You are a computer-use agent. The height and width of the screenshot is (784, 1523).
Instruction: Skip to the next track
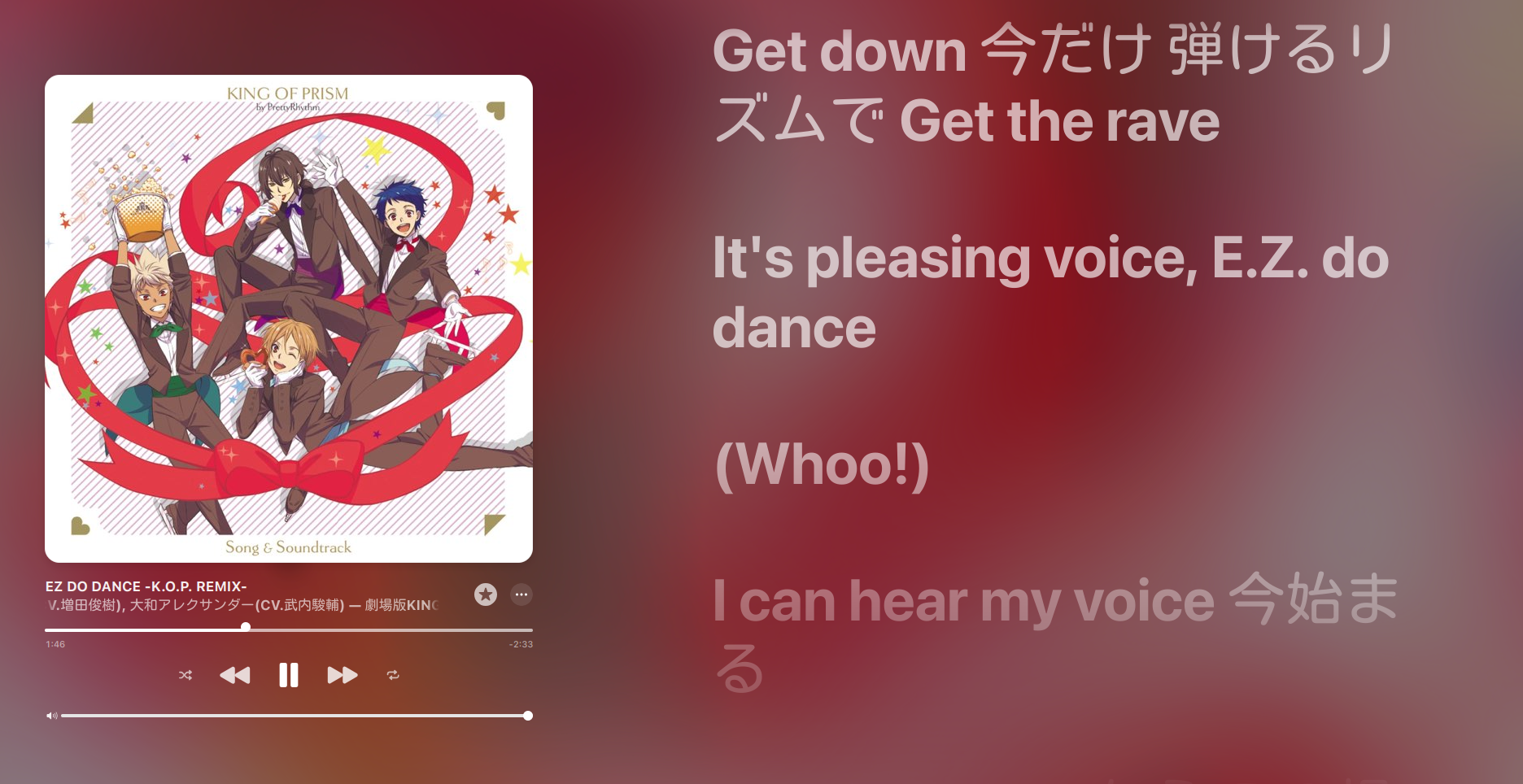[342, 675]
